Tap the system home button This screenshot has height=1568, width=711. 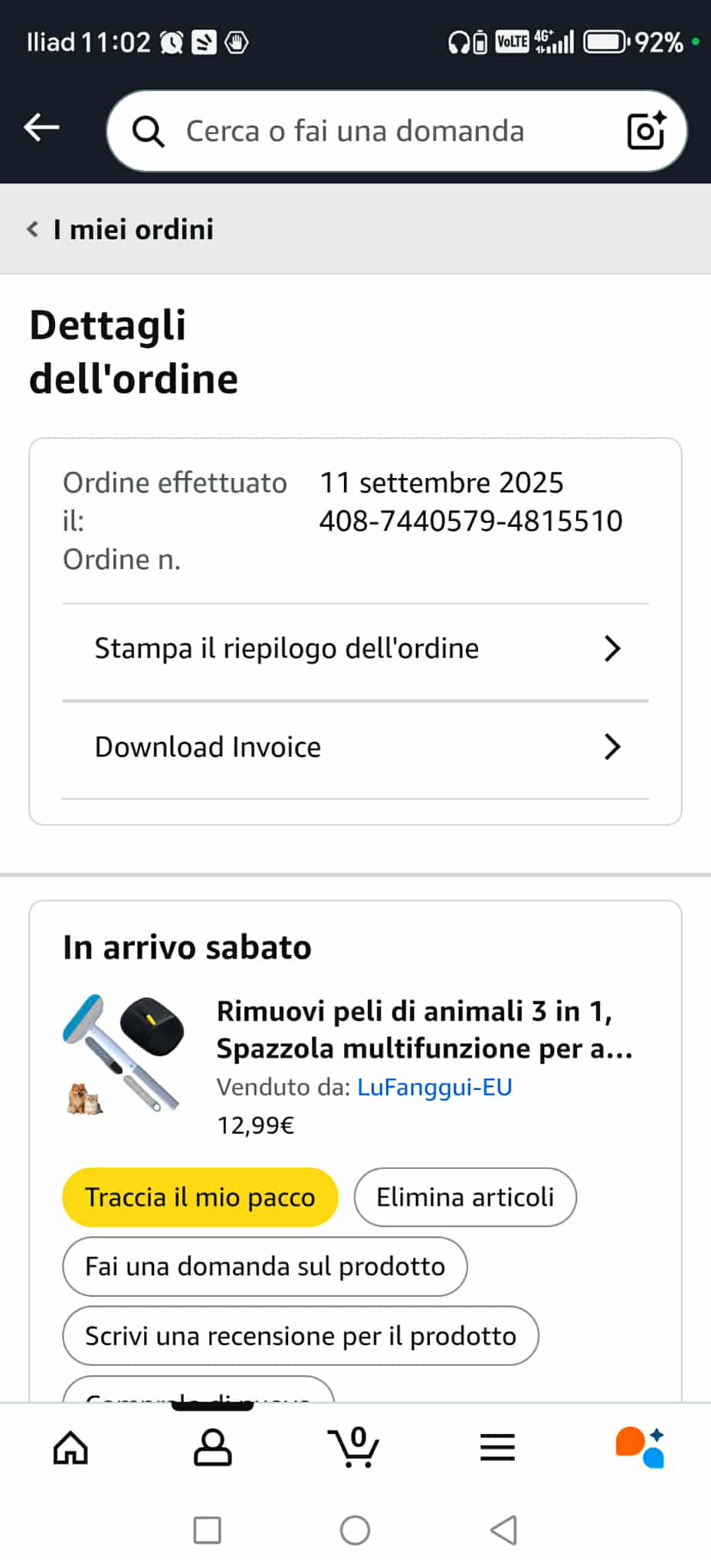tap(355, 1530)
